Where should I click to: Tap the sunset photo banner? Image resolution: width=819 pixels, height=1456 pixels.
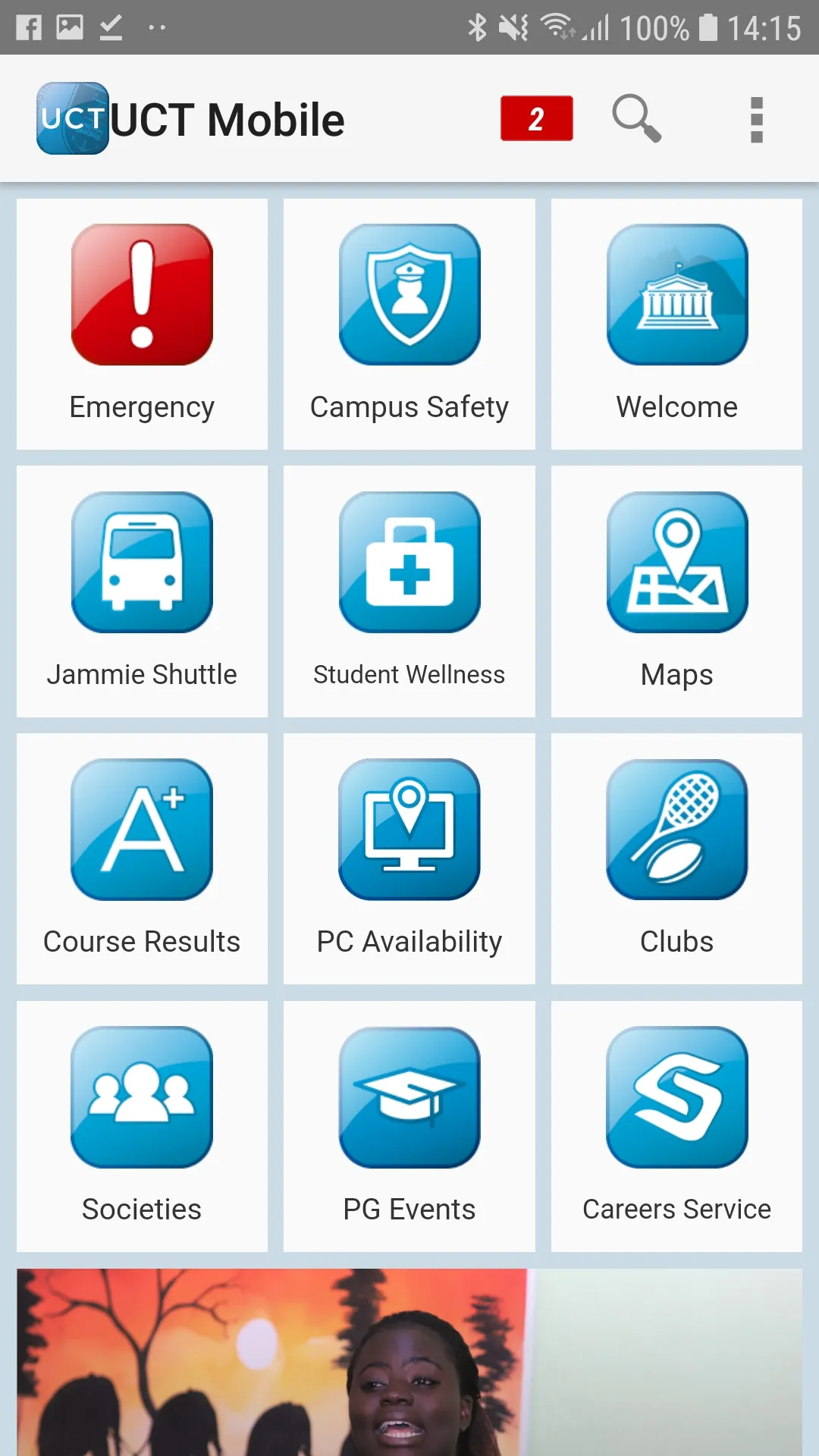(409, 1362)
